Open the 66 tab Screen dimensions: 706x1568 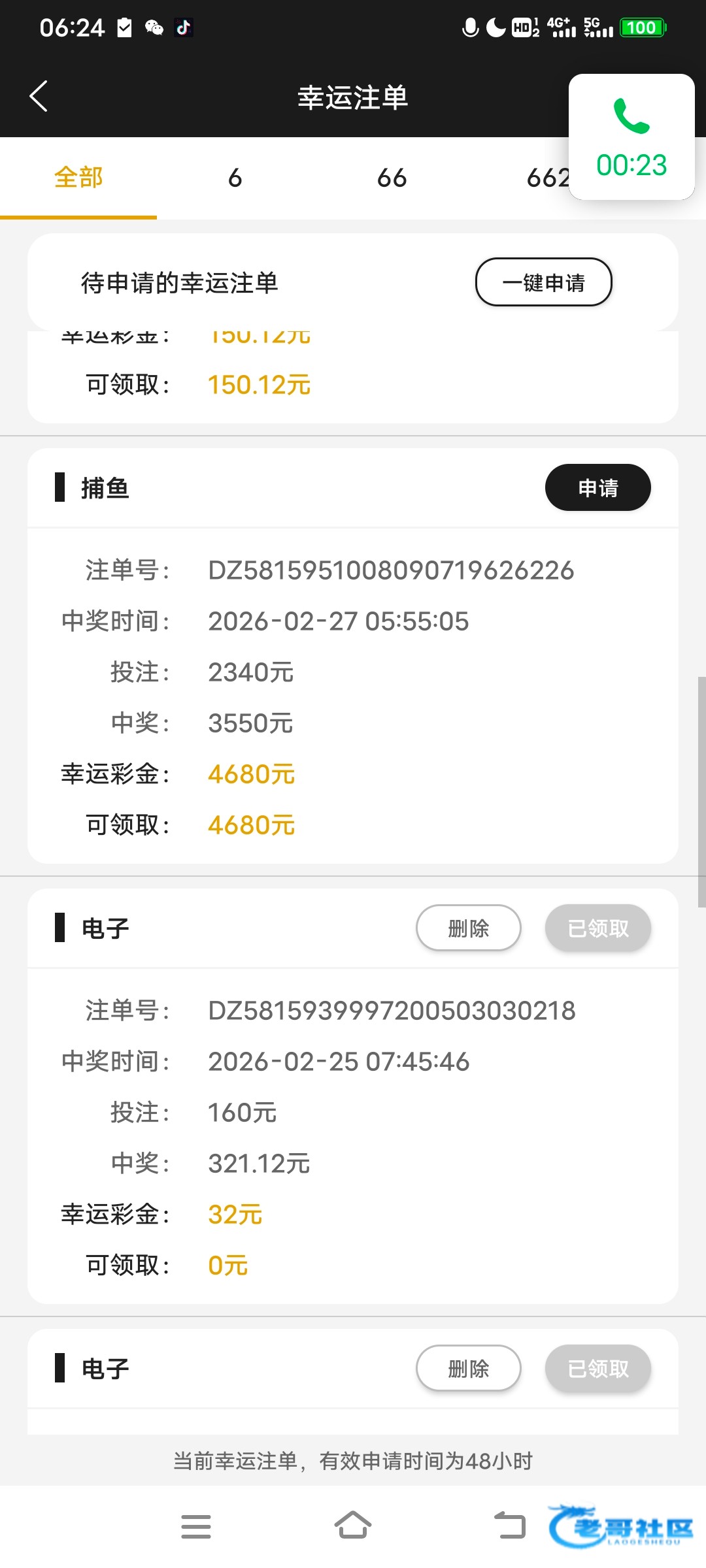pyautogui.click(x=392, y=178)
